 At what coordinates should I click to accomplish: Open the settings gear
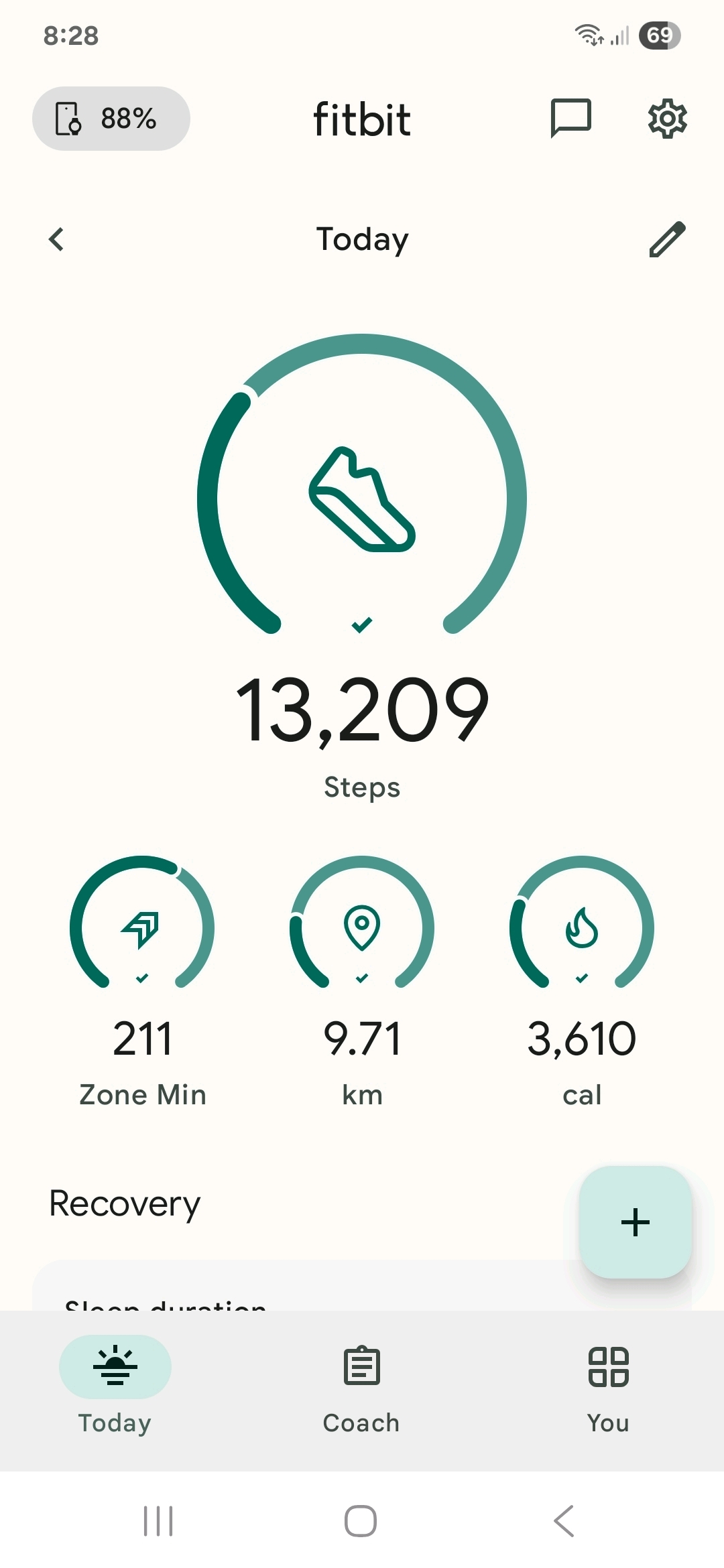pyautogui.click(x=667, y=119)
